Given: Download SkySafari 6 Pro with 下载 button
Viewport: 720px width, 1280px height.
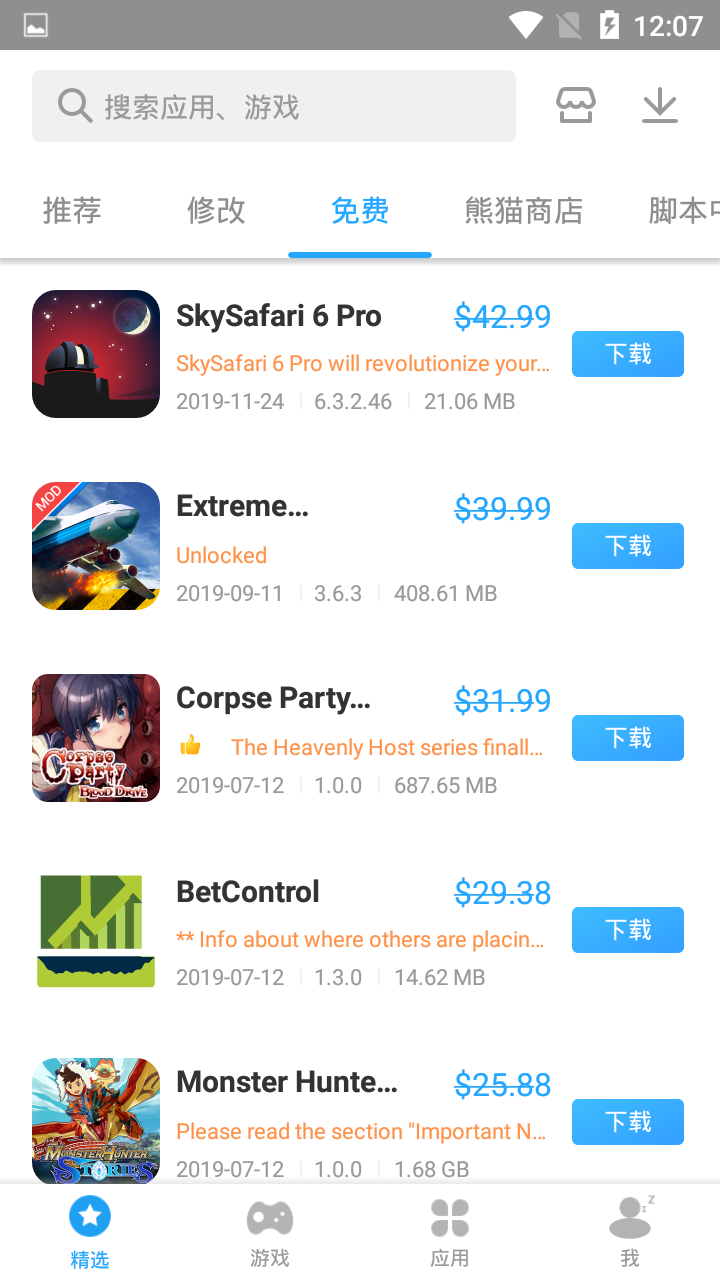Looking at the screenshot, I should tap(627, 354).
